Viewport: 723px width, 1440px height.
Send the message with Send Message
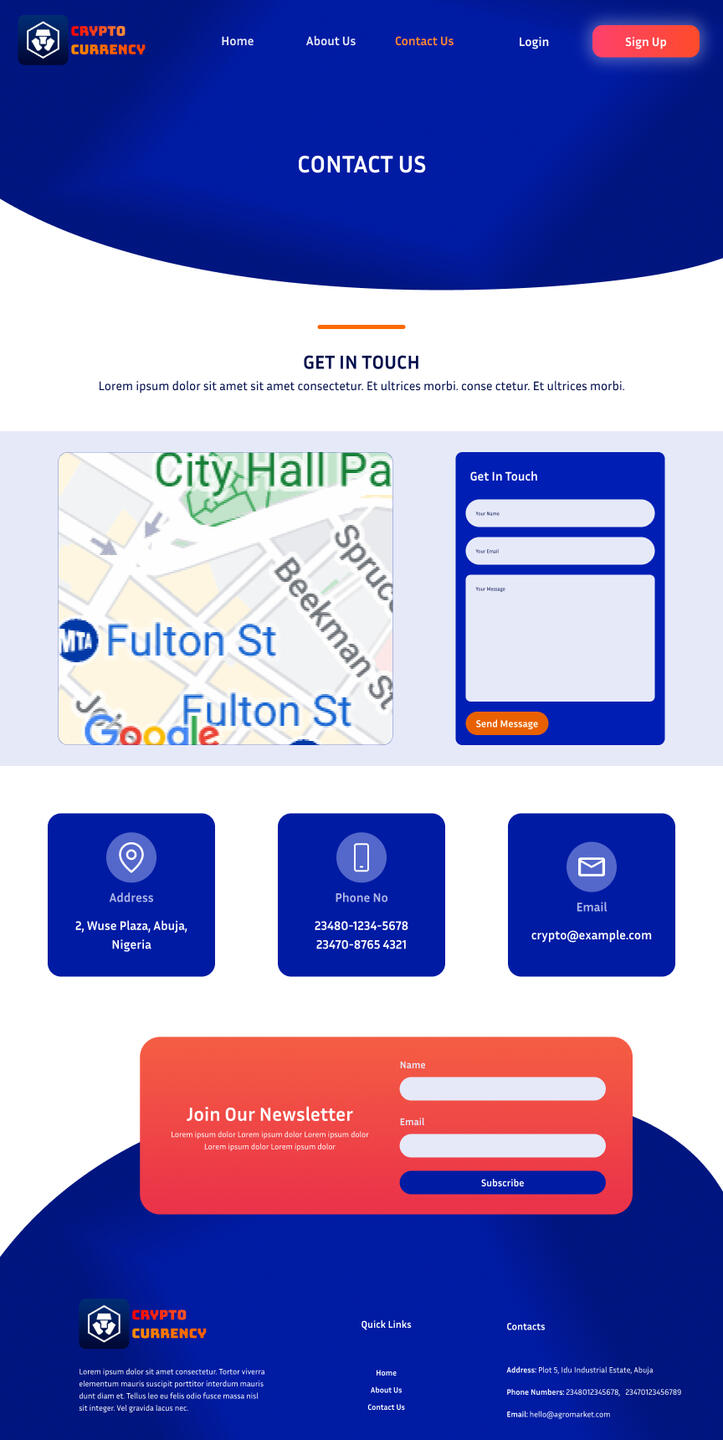tap(506, 724)
